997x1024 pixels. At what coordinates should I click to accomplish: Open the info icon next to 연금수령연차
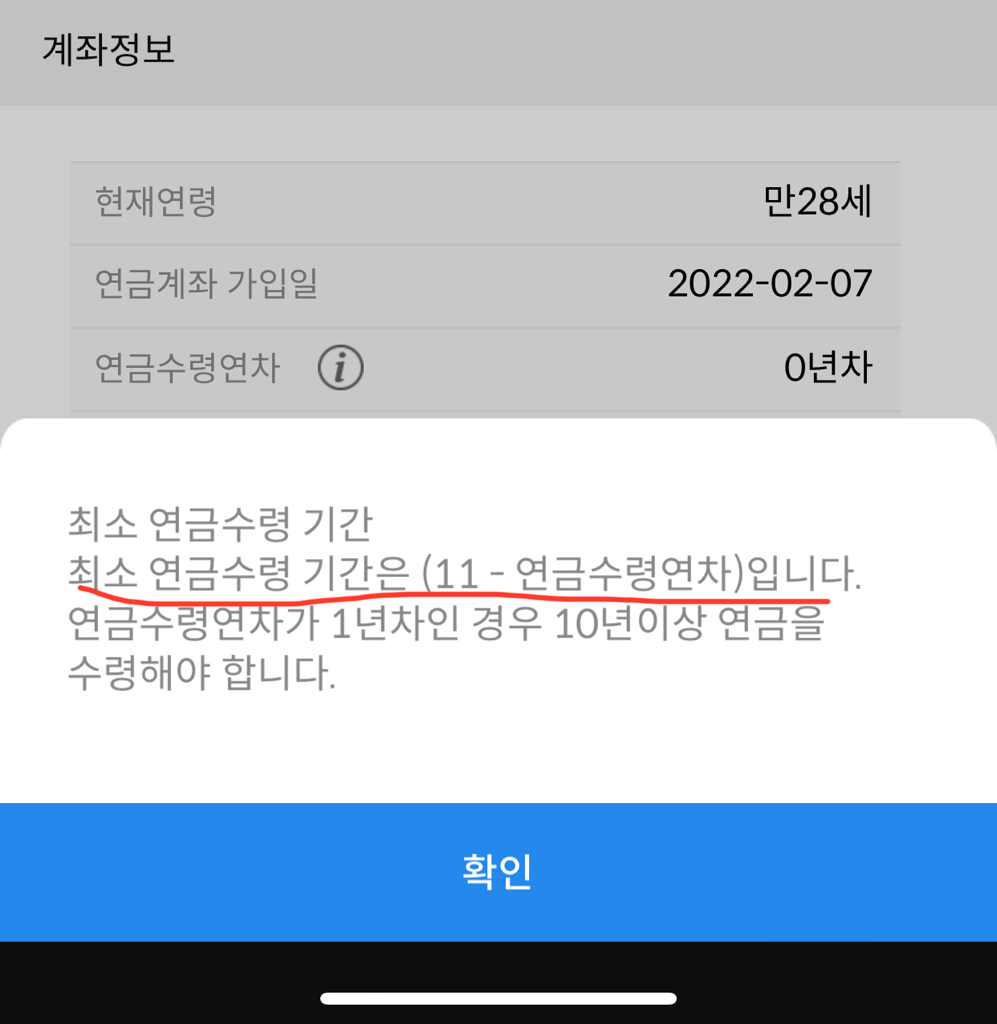(x=340, y=369)
